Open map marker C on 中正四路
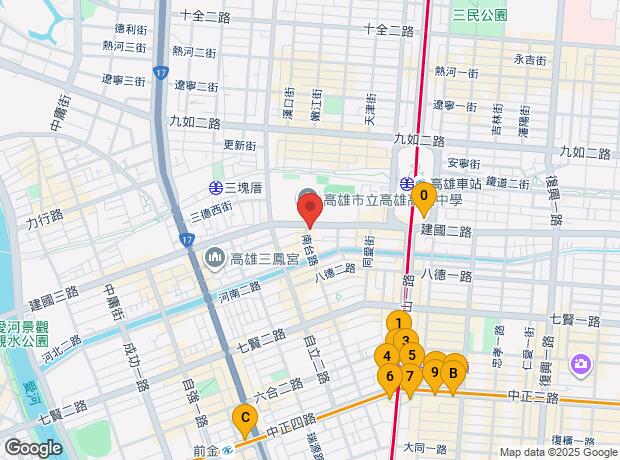The height and width of the screenshot is (460, 620). tap(242, 416)
